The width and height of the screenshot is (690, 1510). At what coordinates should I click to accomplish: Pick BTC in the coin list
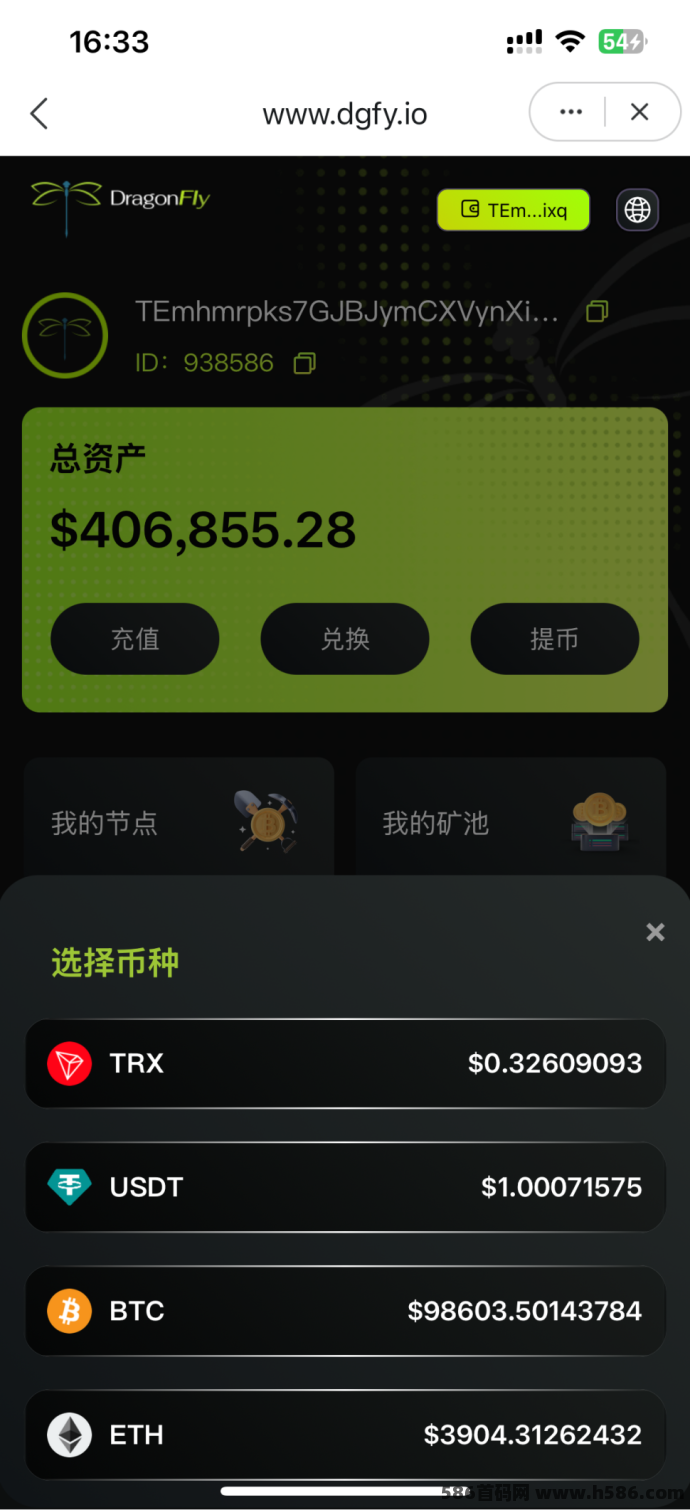pos(345,1311)
